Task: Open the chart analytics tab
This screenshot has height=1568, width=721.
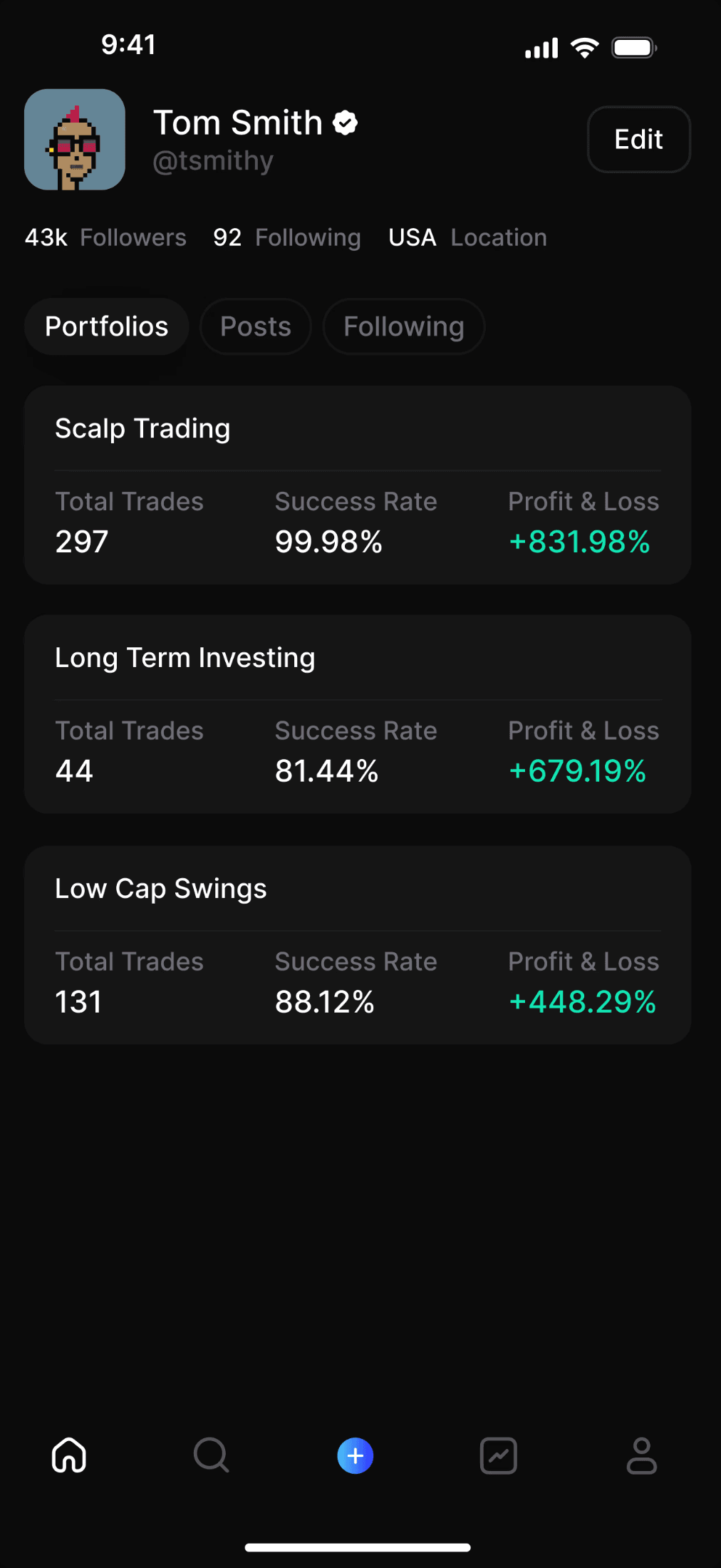Action: click(x=499, y=1455)
